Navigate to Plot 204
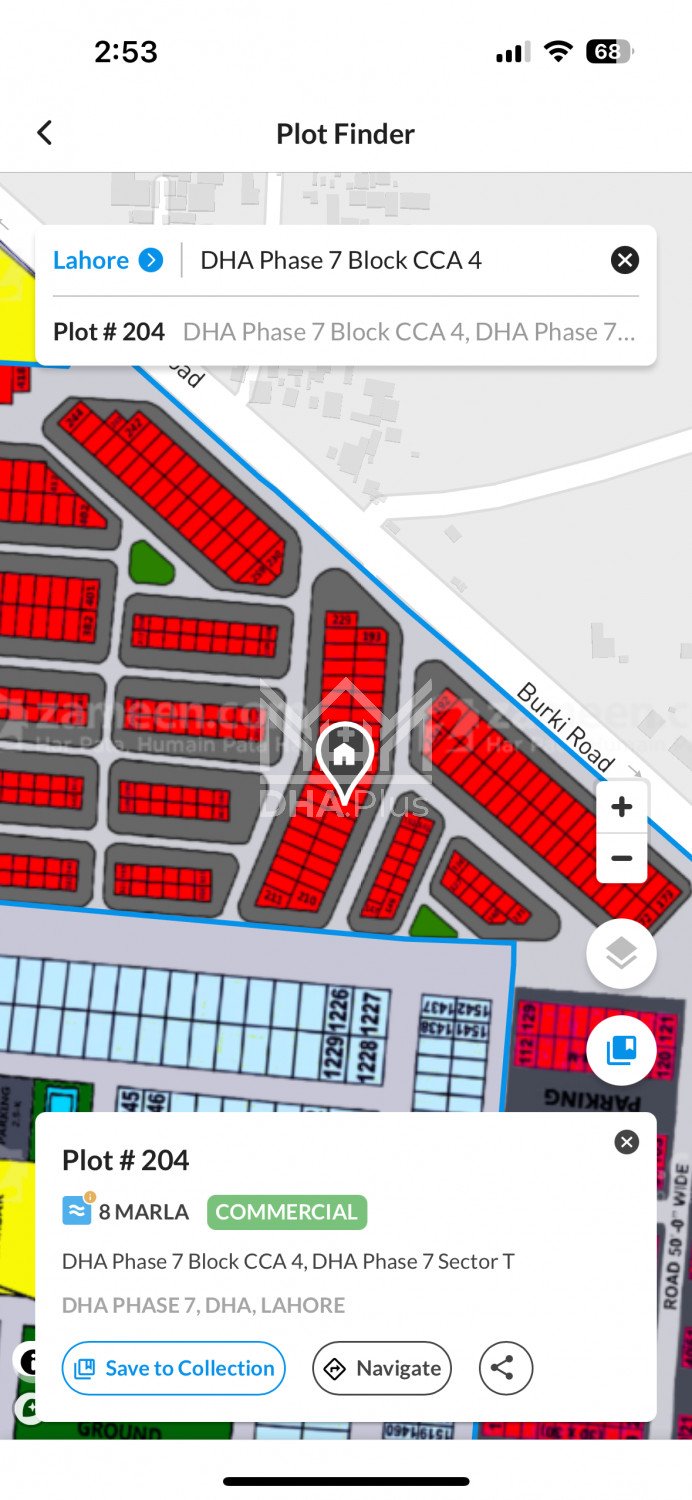This screenshot has width=692, height=1500. click(x=382, y=1368)
